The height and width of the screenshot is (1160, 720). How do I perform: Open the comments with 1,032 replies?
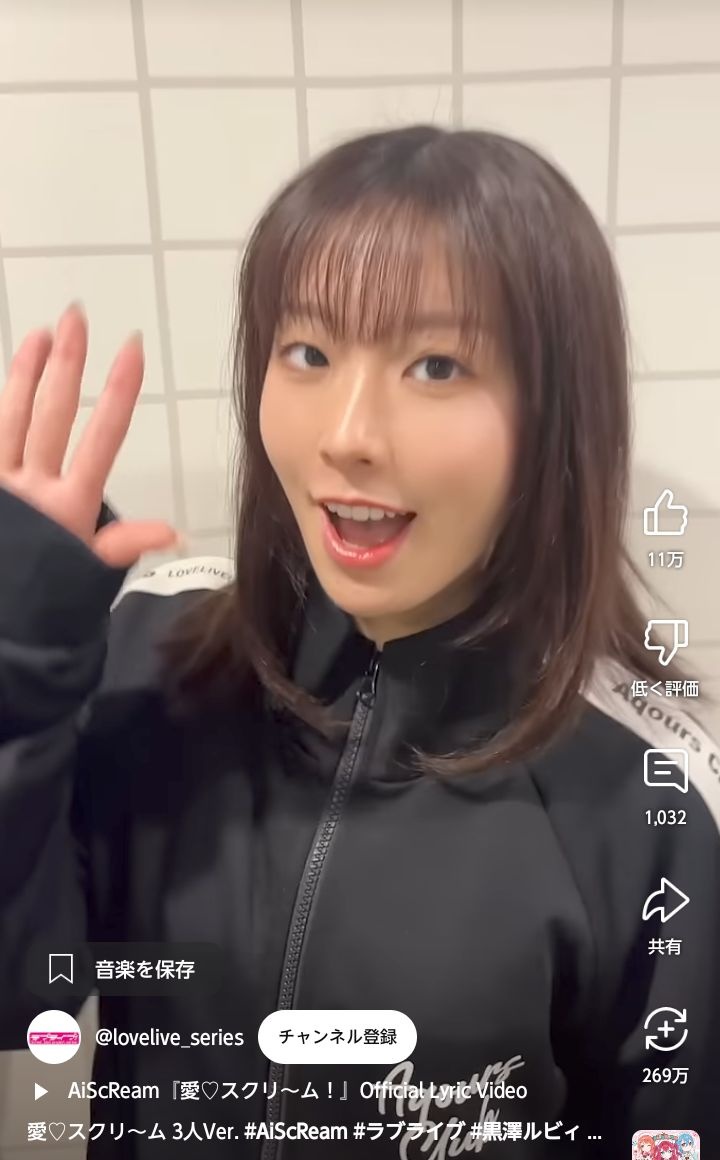(x=665, y=772)
